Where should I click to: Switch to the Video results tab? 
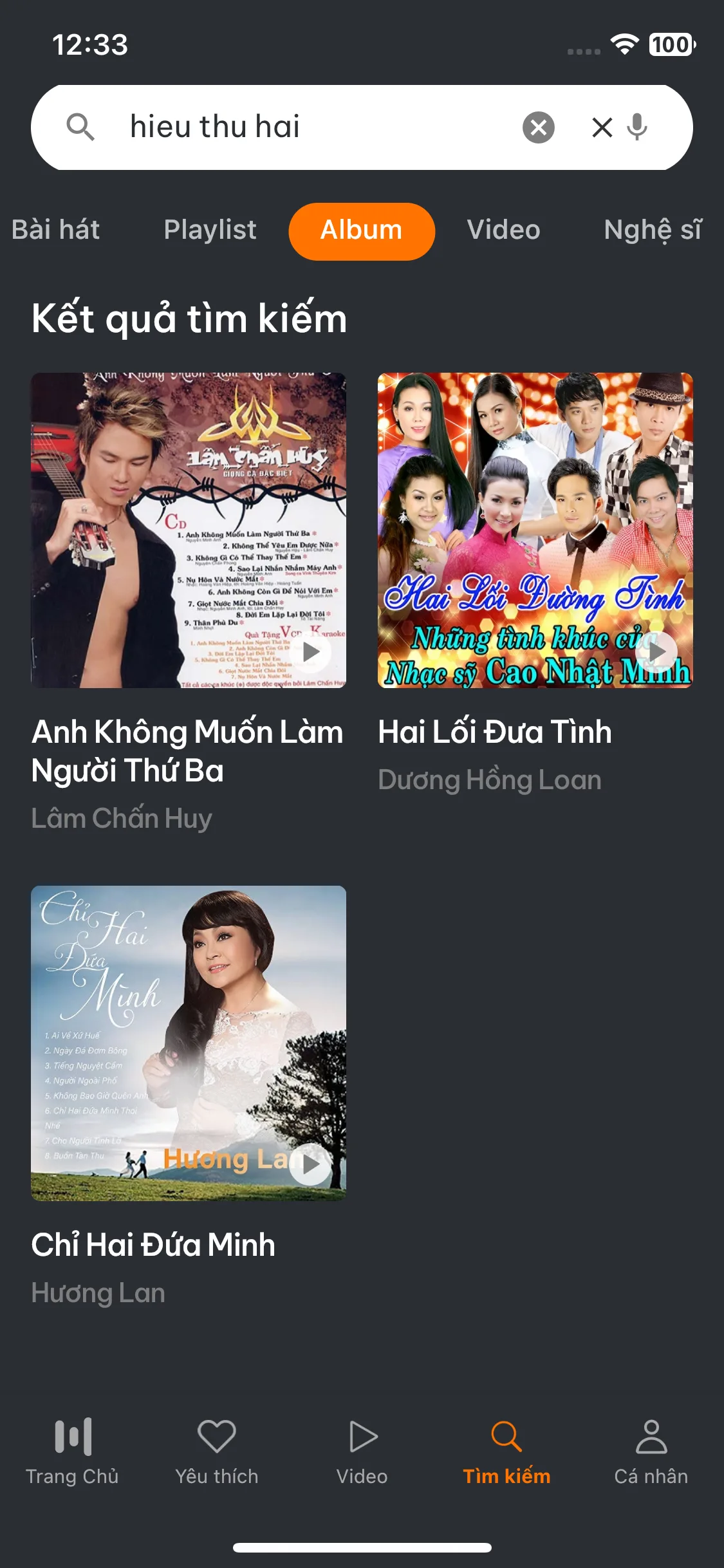pos(503,230)
